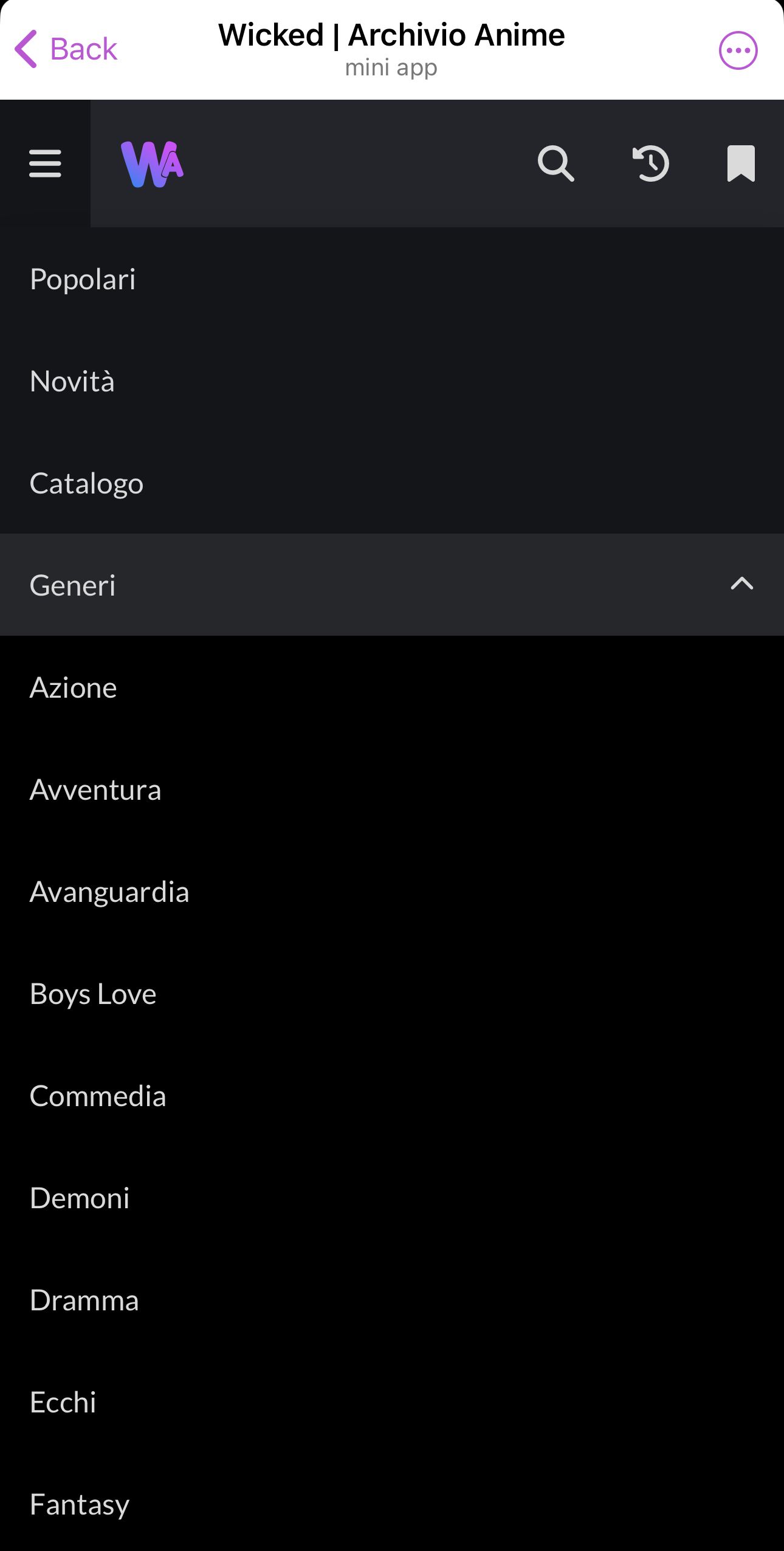Open the search icon in the app header
Image resolution: width=784 pixels, height=1551 pixels.
click(x=555, y=163)
